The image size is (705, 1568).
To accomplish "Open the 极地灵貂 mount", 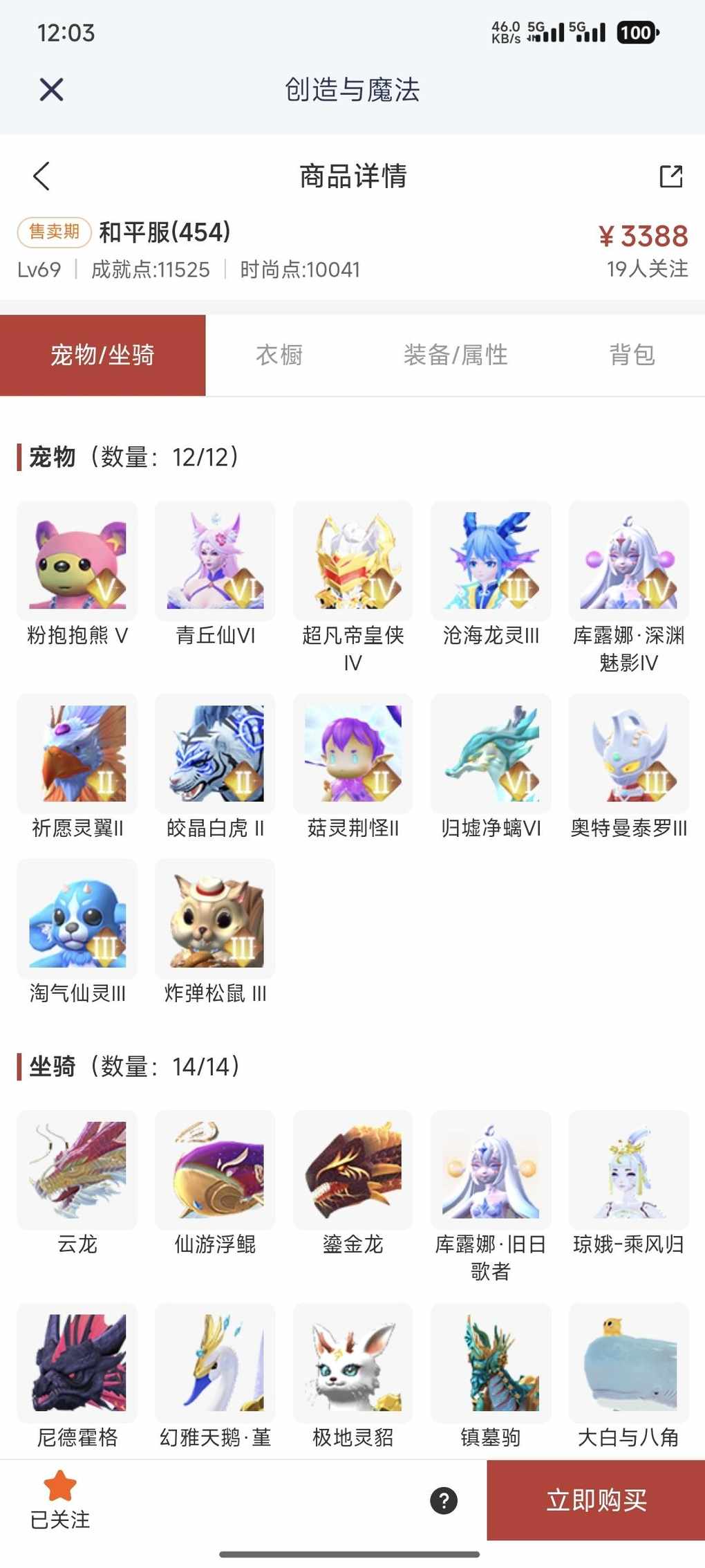I will pos(353,1363).
